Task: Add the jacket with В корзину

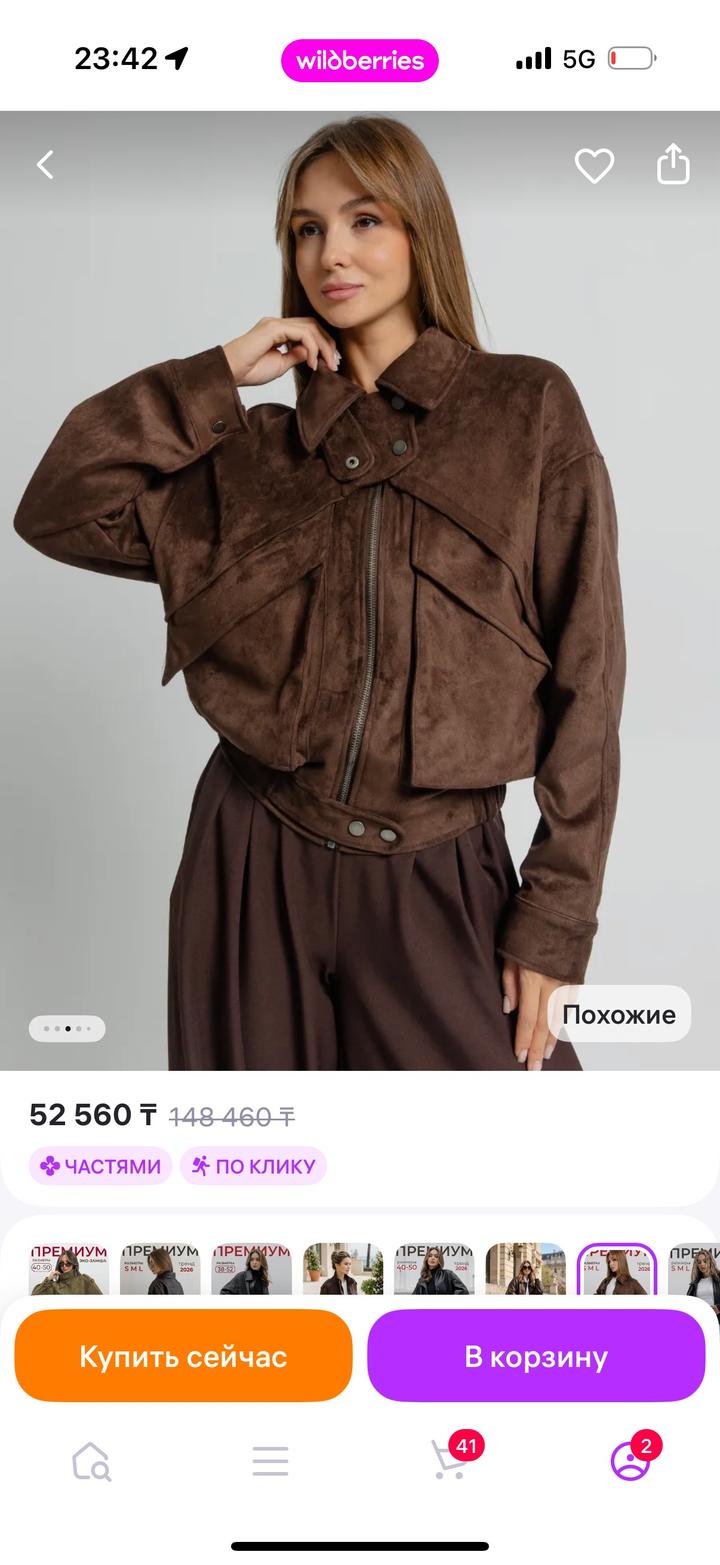Action: pyautogui.click(x=536, y=1357)
